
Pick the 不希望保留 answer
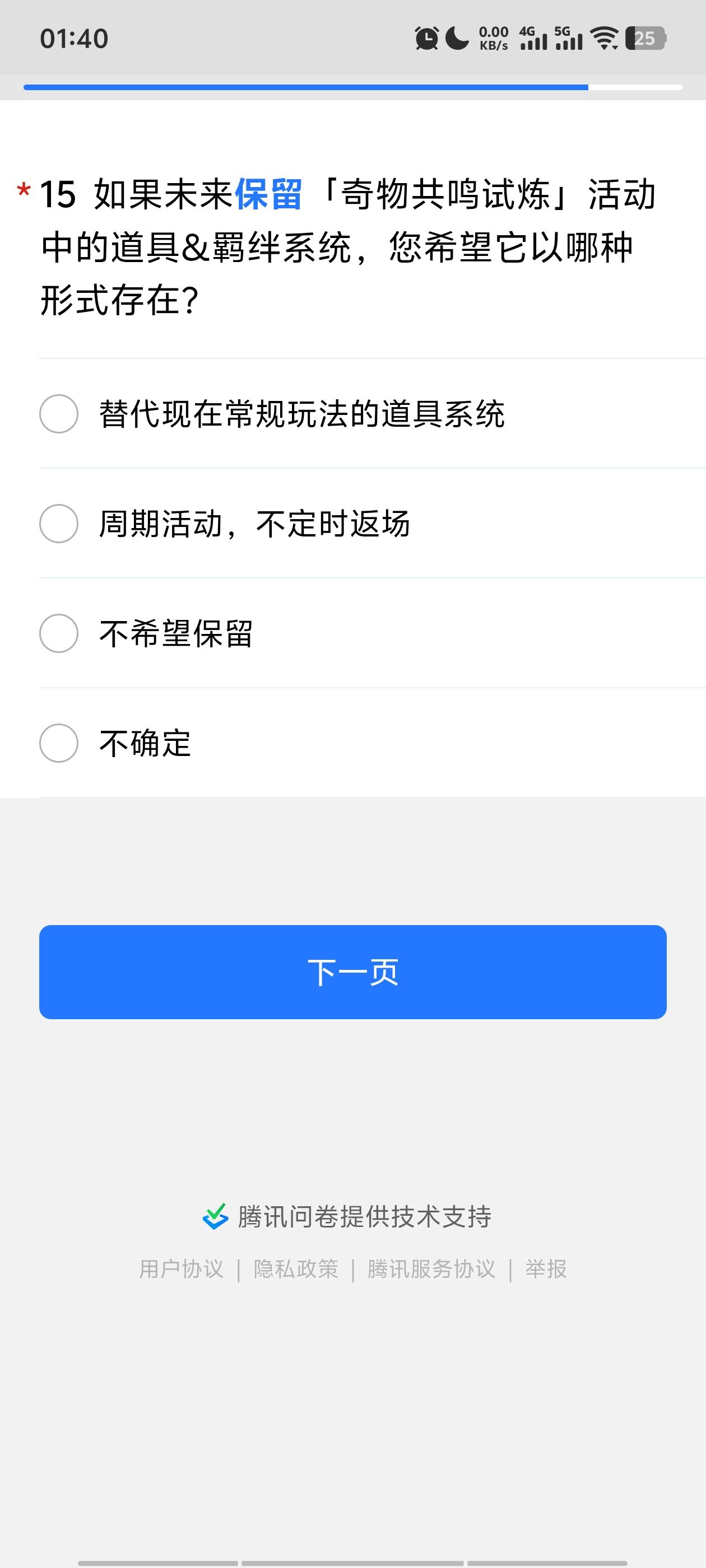(x=58, y=633)
